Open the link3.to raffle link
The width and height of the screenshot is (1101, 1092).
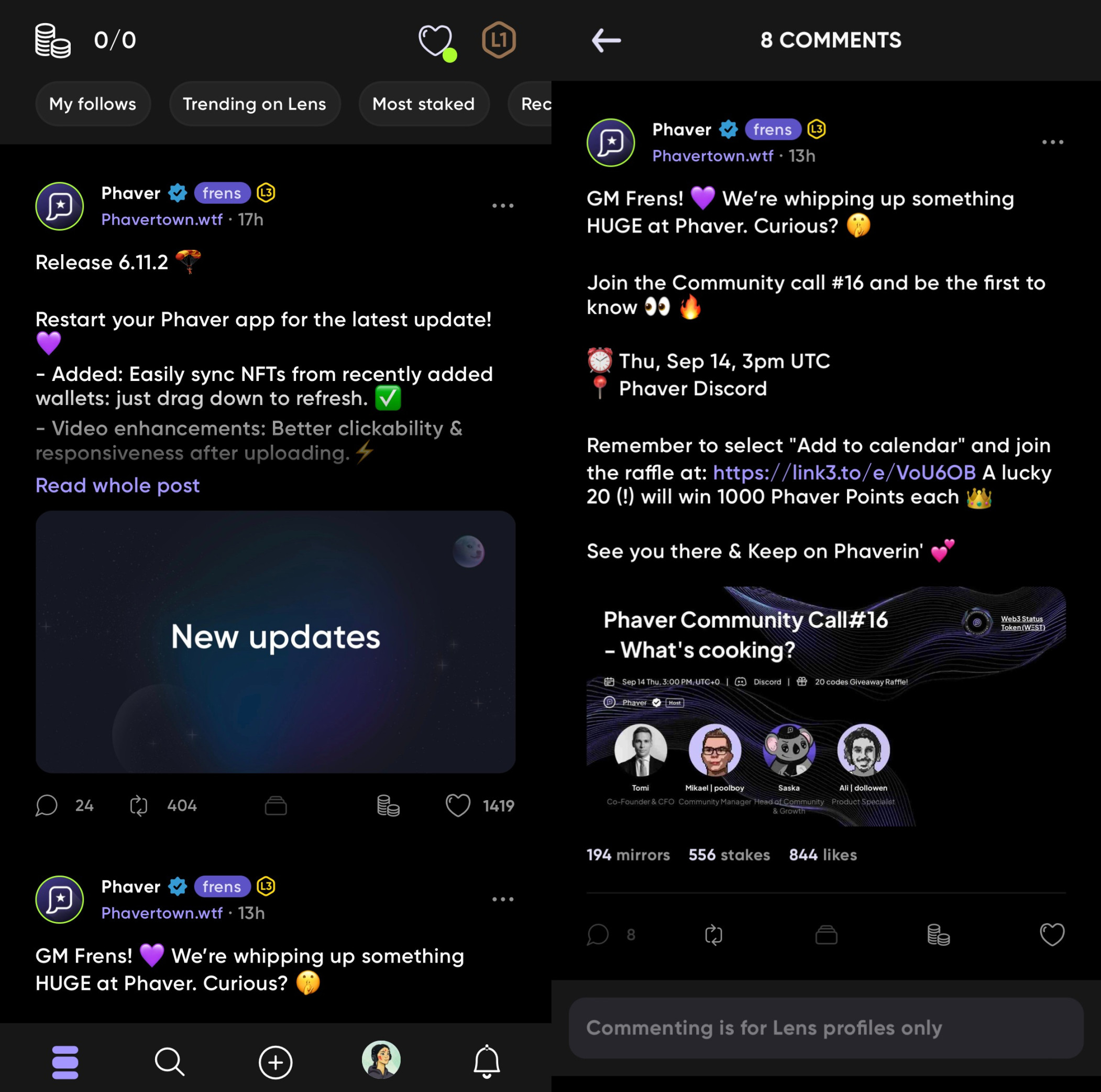pyautogui.click(x=844, y=472)
